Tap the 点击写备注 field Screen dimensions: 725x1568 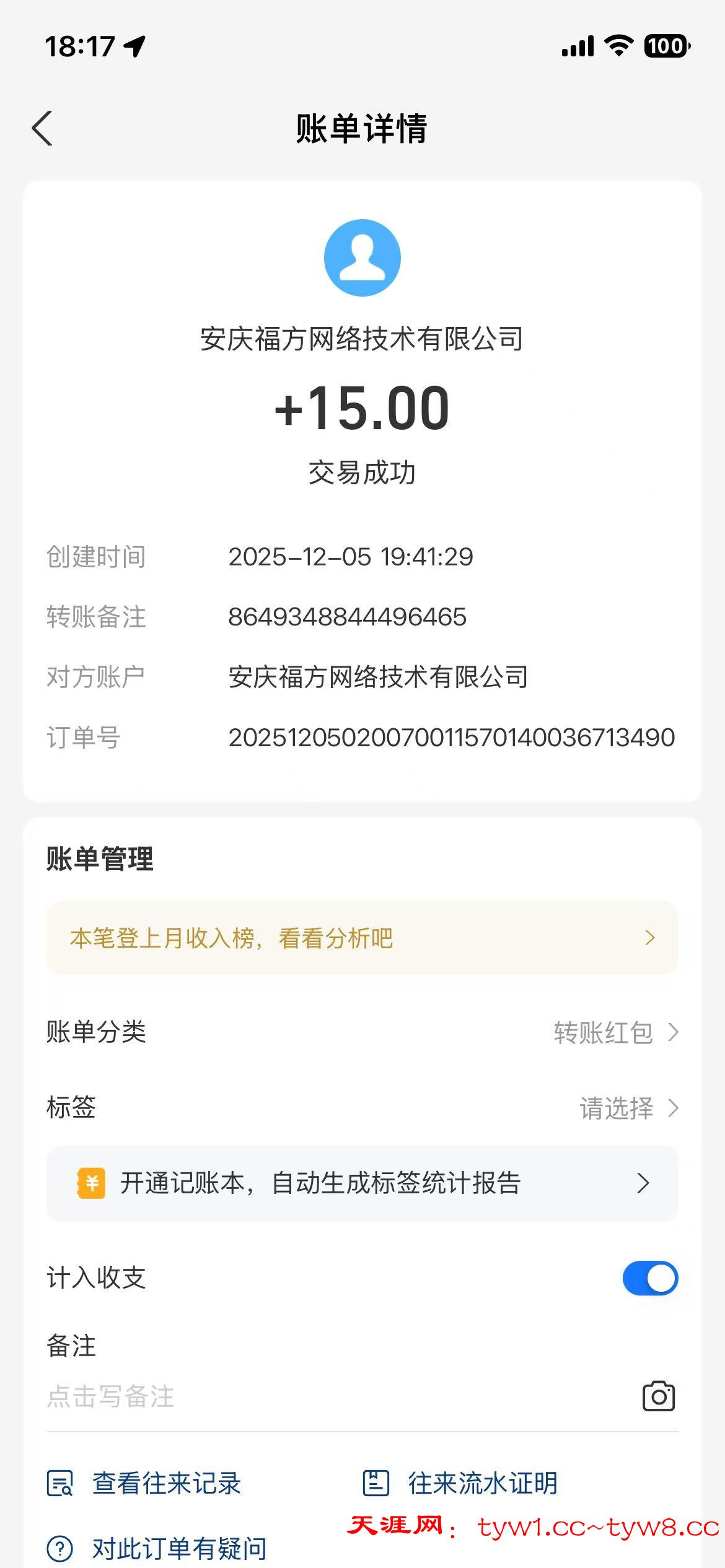click(310, 1397)
